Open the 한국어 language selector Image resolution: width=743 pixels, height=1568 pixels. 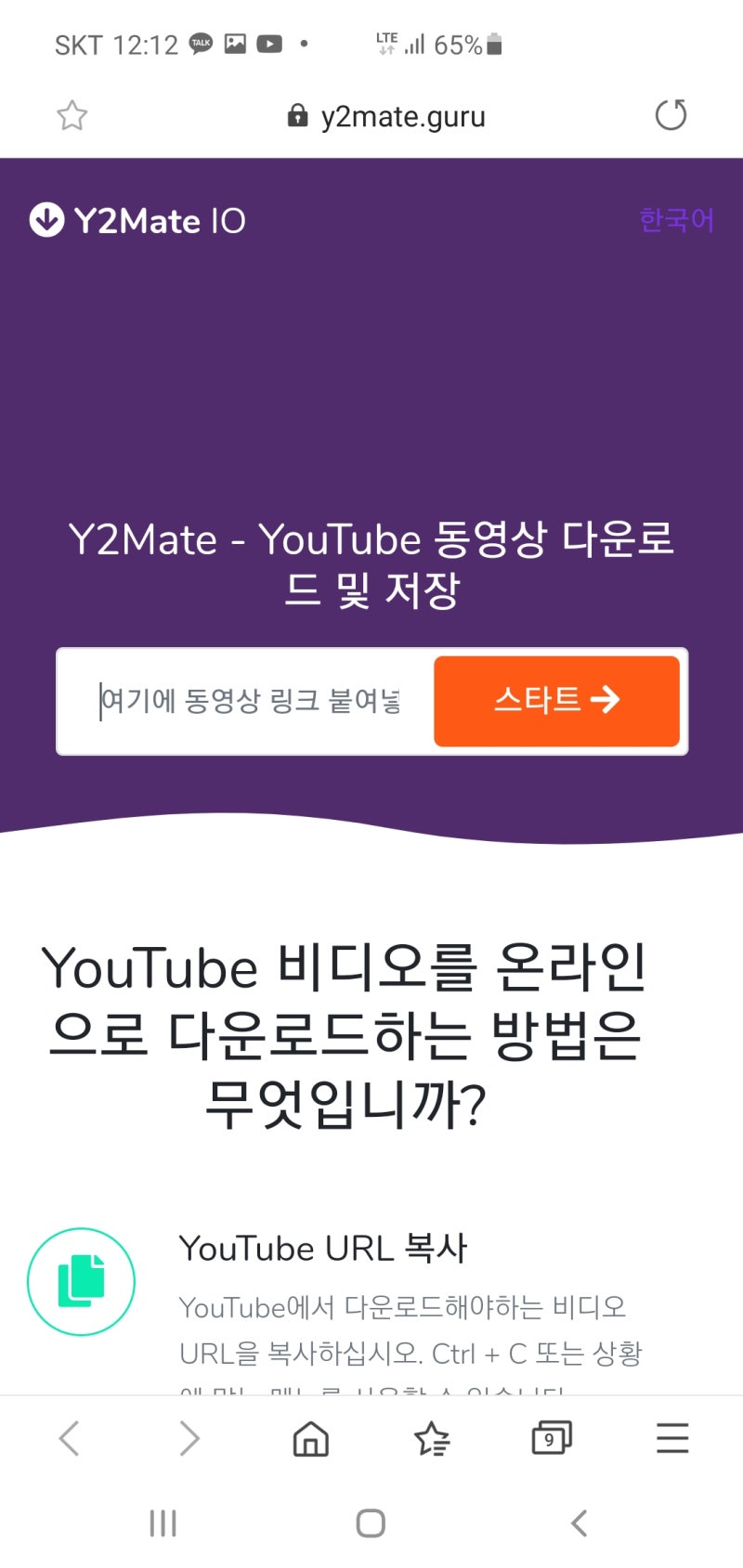point(676,220)
